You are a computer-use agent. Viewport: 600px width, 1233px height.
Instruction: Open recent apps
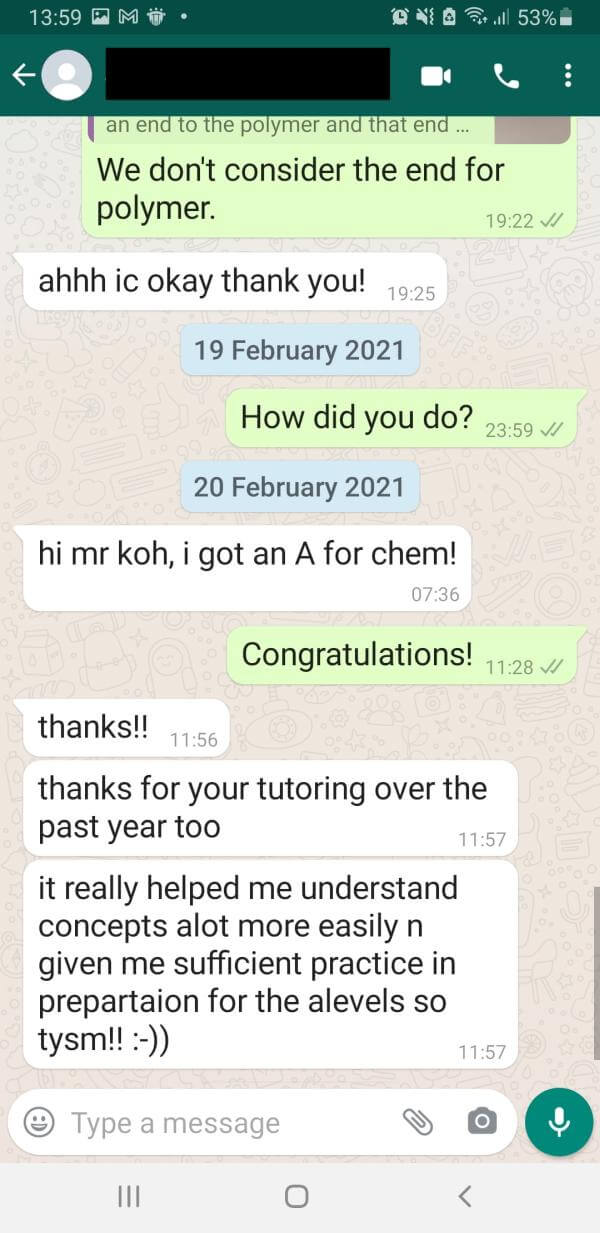pyautogui.click(x=128, y=1196)
